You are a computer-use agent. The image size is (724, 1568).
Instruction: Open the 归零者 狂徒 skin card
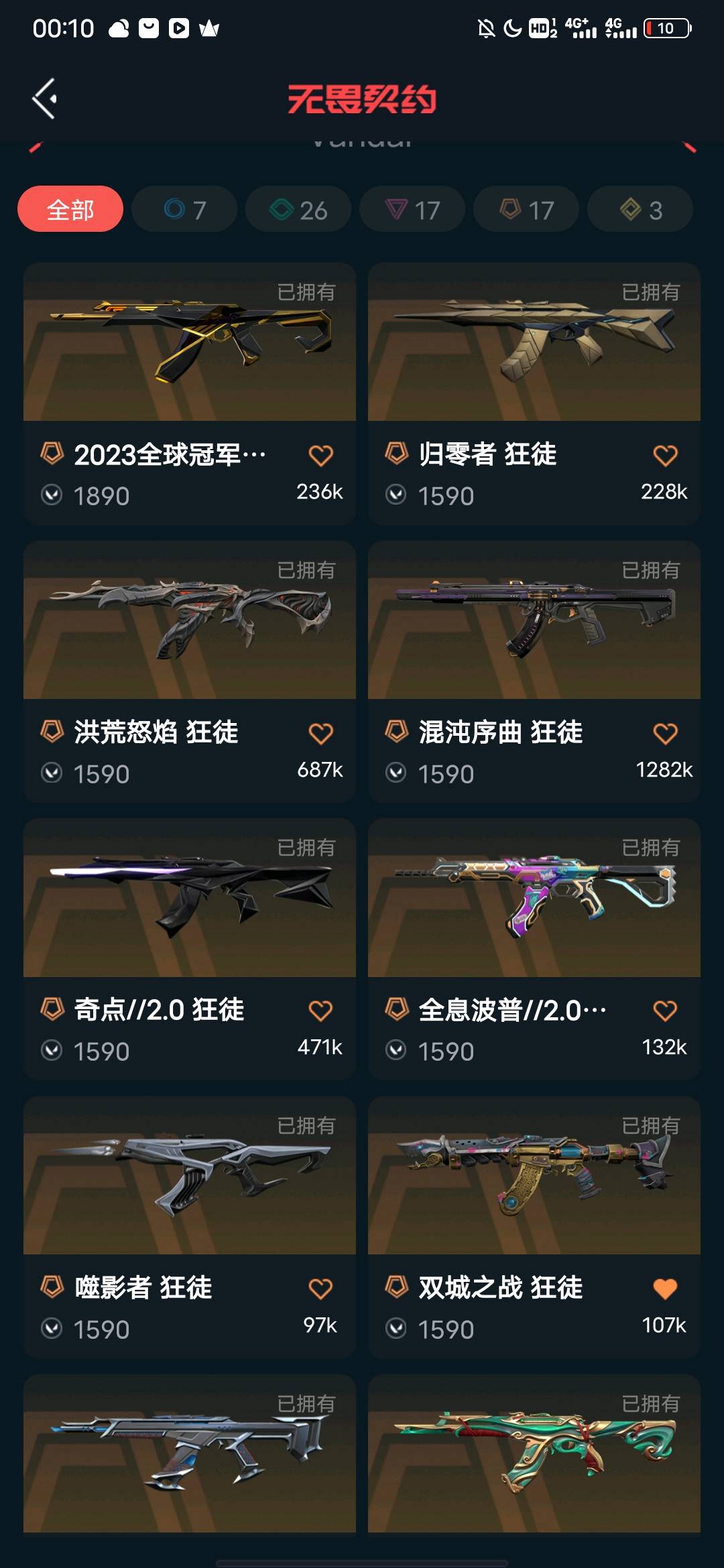click(x=534, y=393)
